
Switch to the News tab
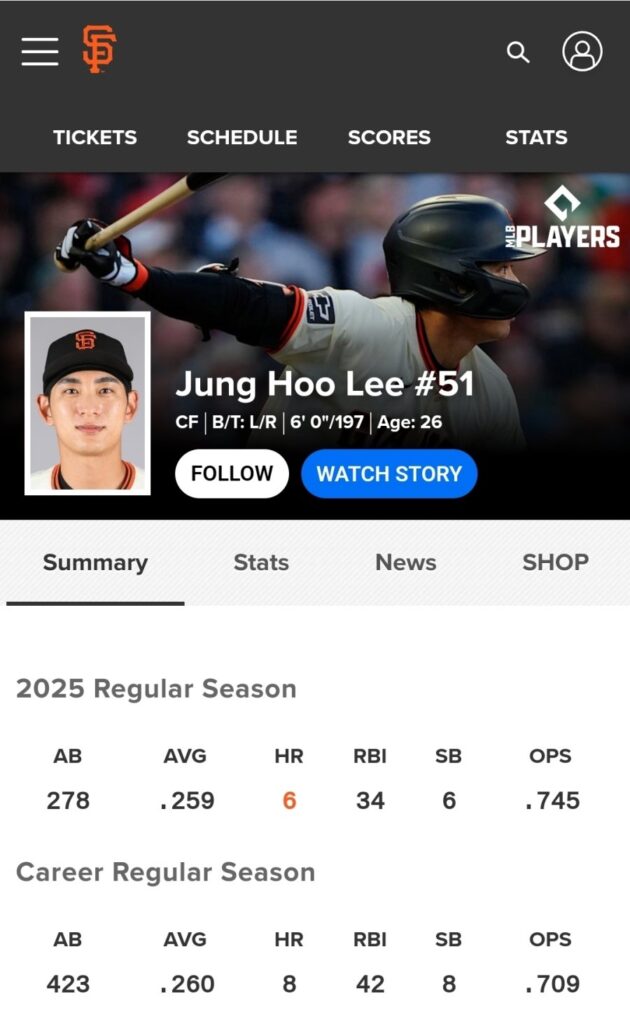click(x=406, y=563)
